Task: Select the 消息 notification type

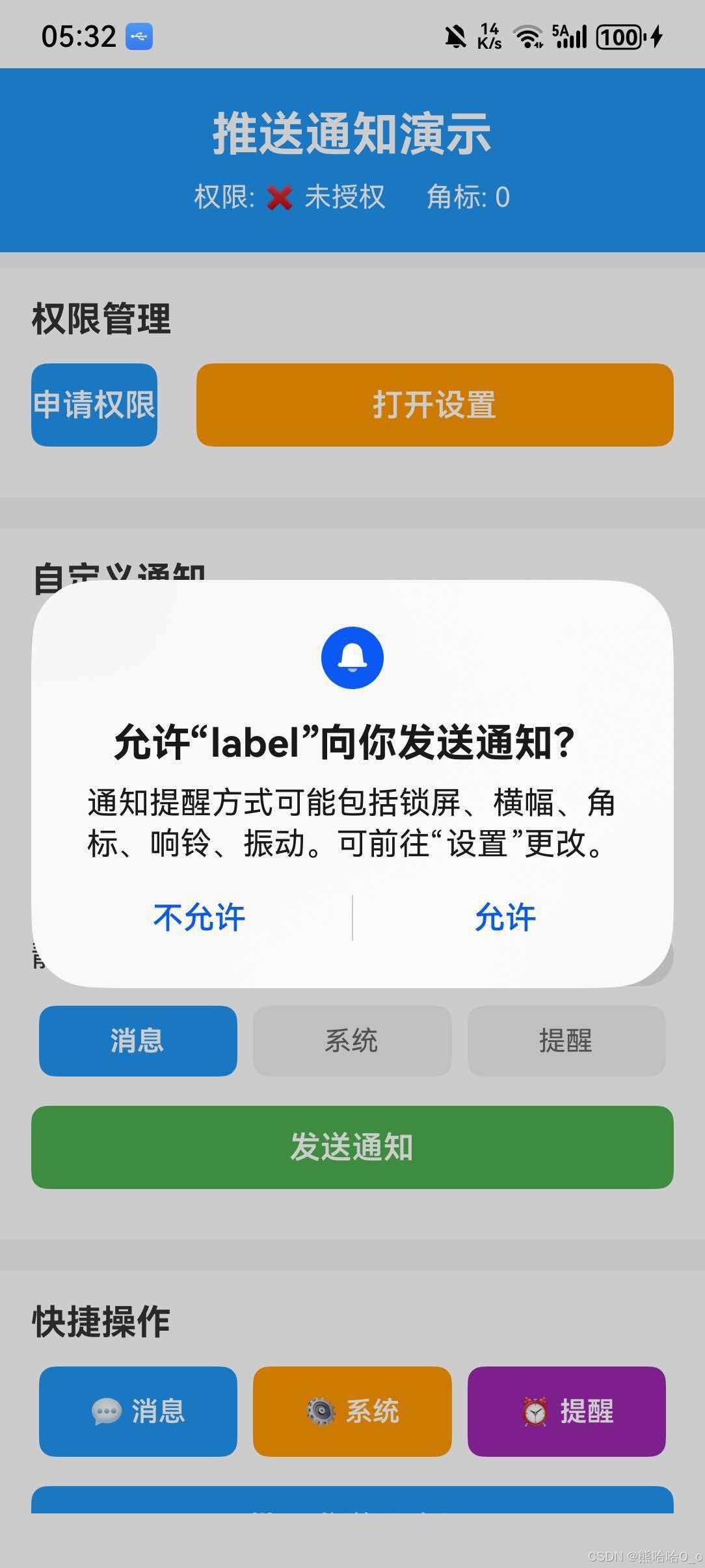Action: pos(138,1041)
